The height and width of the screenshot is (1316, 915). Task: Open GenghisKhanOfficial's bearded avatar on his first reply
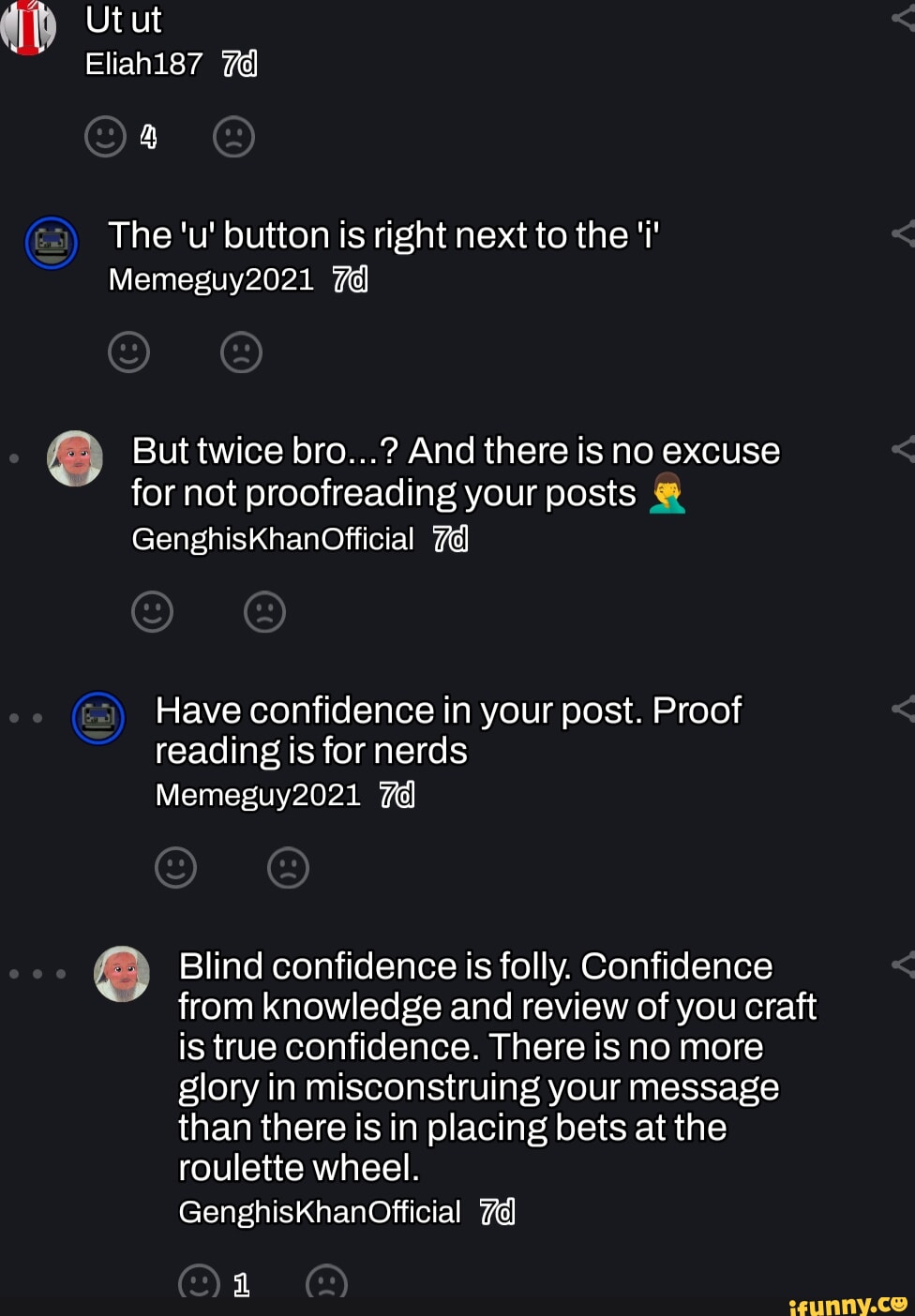point(75,459)
